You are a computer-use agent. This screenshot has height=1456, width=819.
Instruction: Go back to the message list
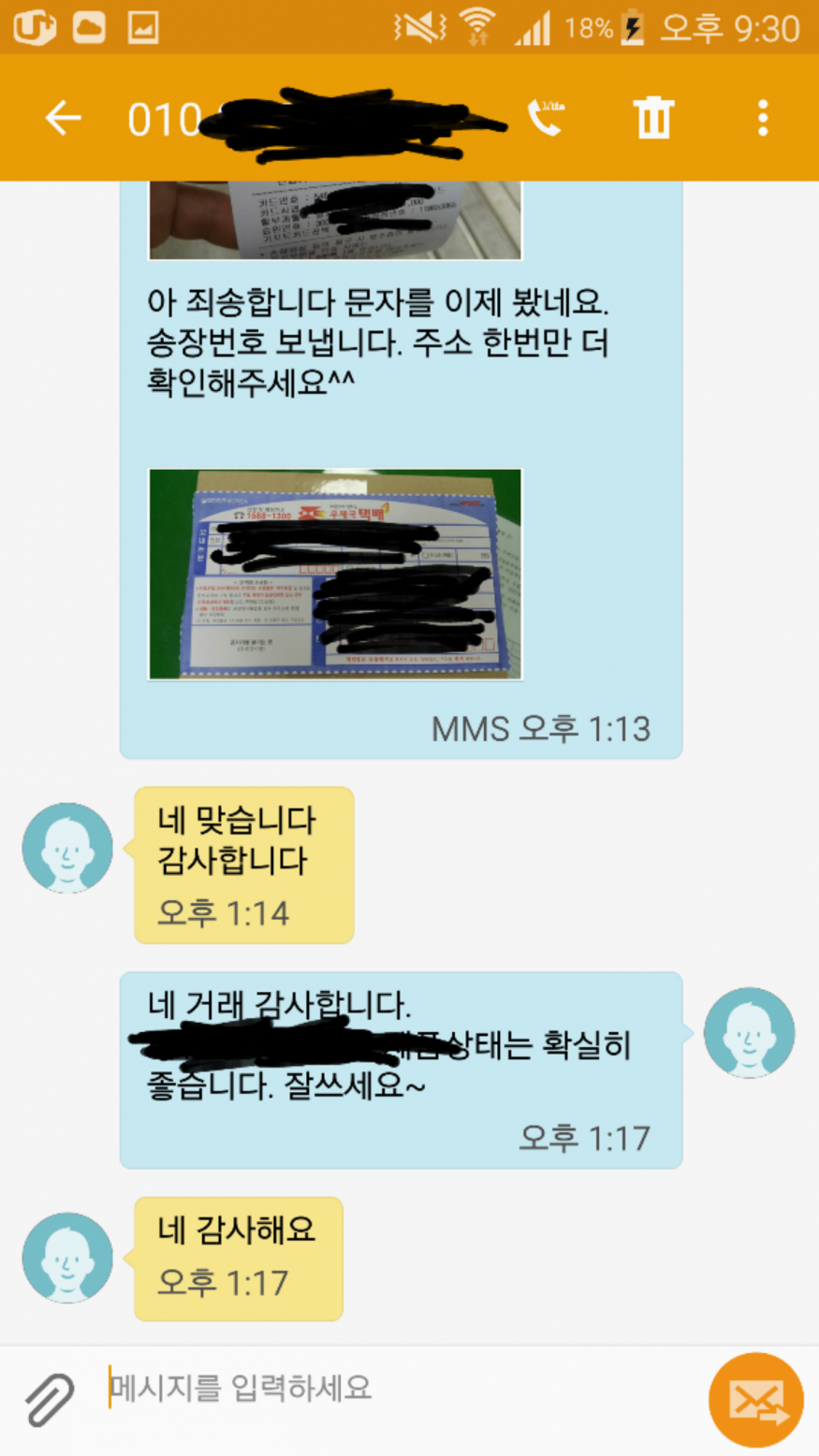(x=63, y=118)
